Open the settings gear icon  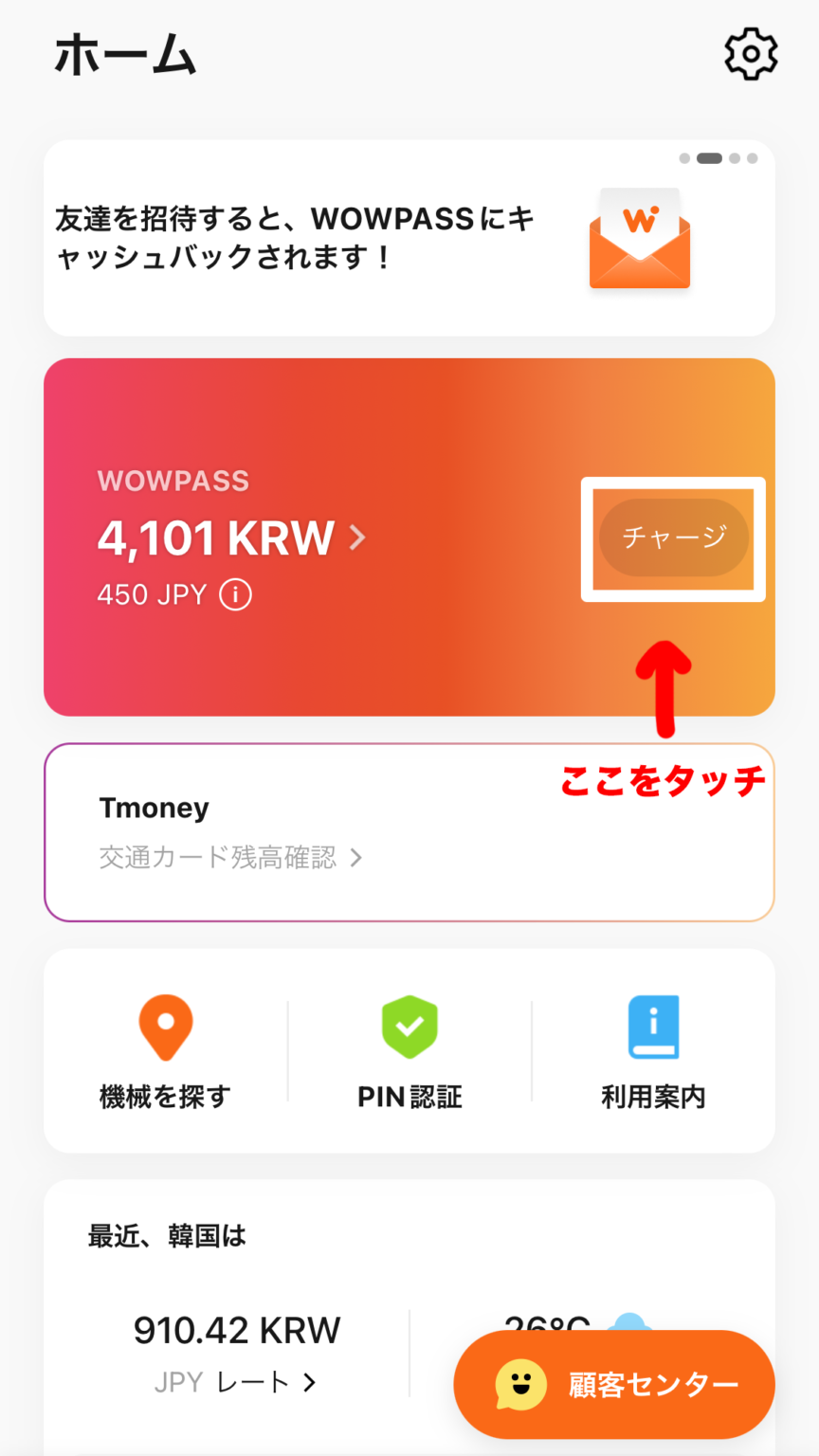pos(750,54)
